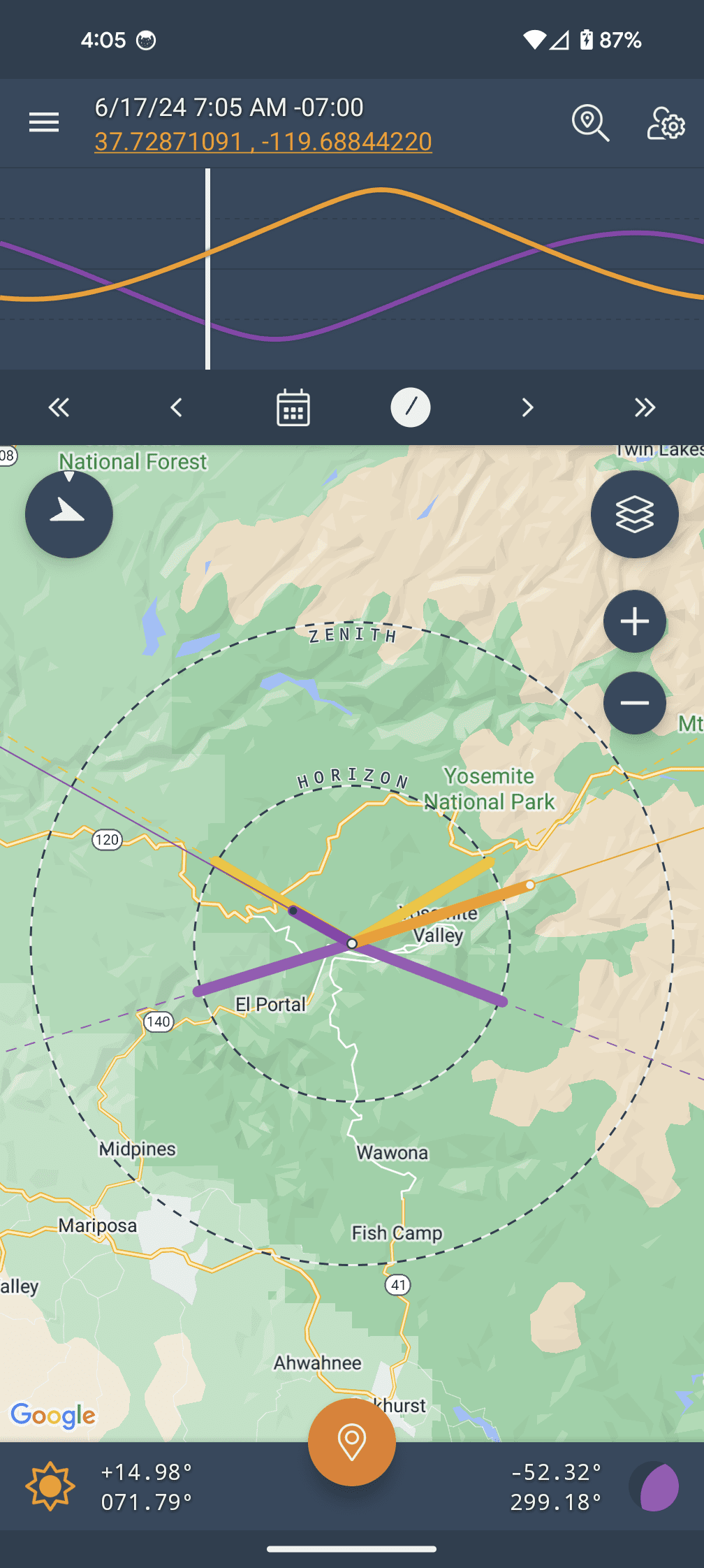This screenshot has width=704, height=1568.
Task: Jump forward with the double right arrow
Action: (x=645, y=407)
